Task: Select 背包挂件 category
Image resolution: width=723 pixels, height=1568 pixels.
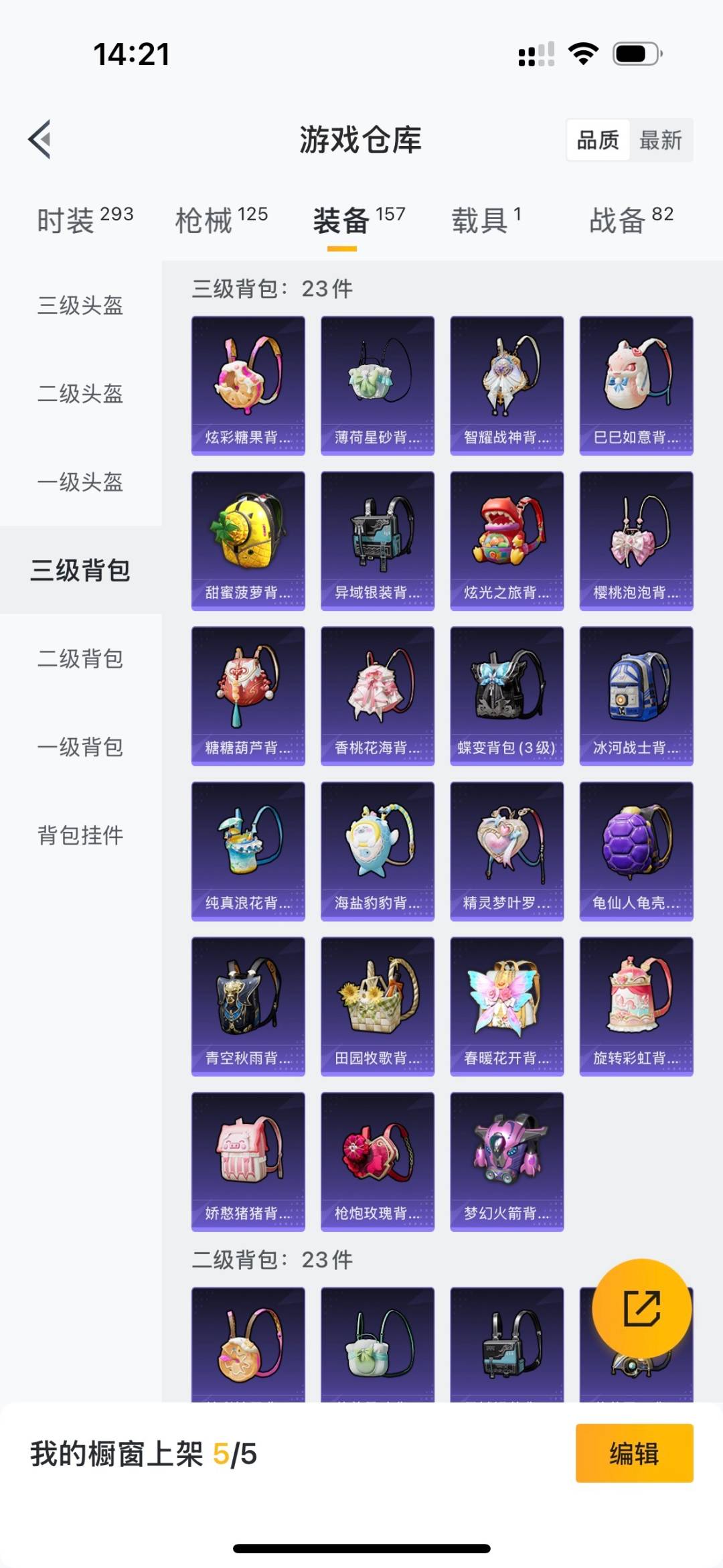Action: pyautogui.click(x=80, y=835)
